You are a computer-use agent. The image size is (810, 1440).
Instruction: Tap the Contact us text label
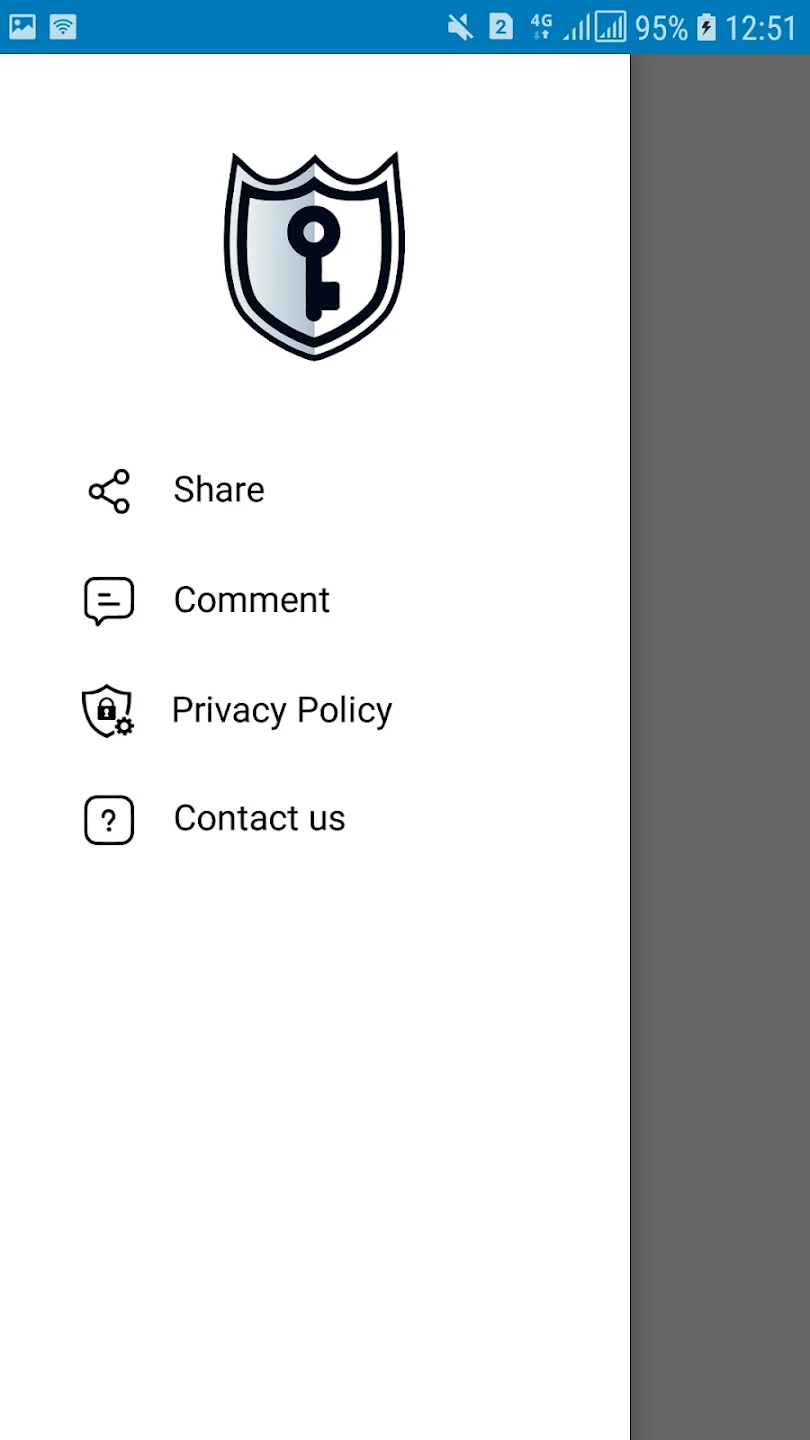[x=258, y=818]
